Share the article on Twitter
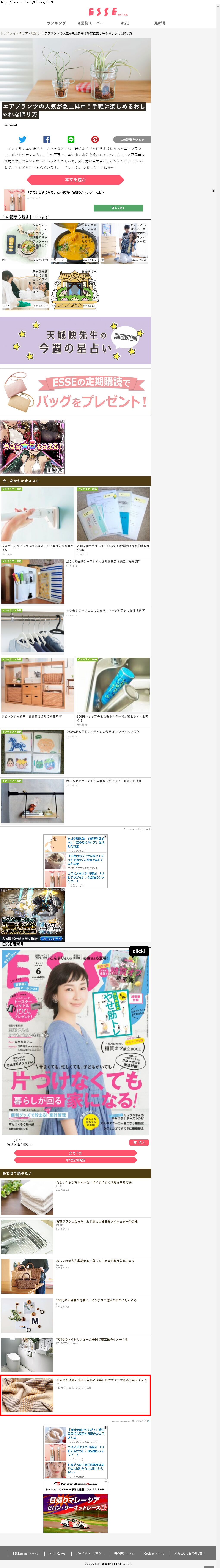The height and width of the screenshot is (1568, 220). click(x=22, y=139)
